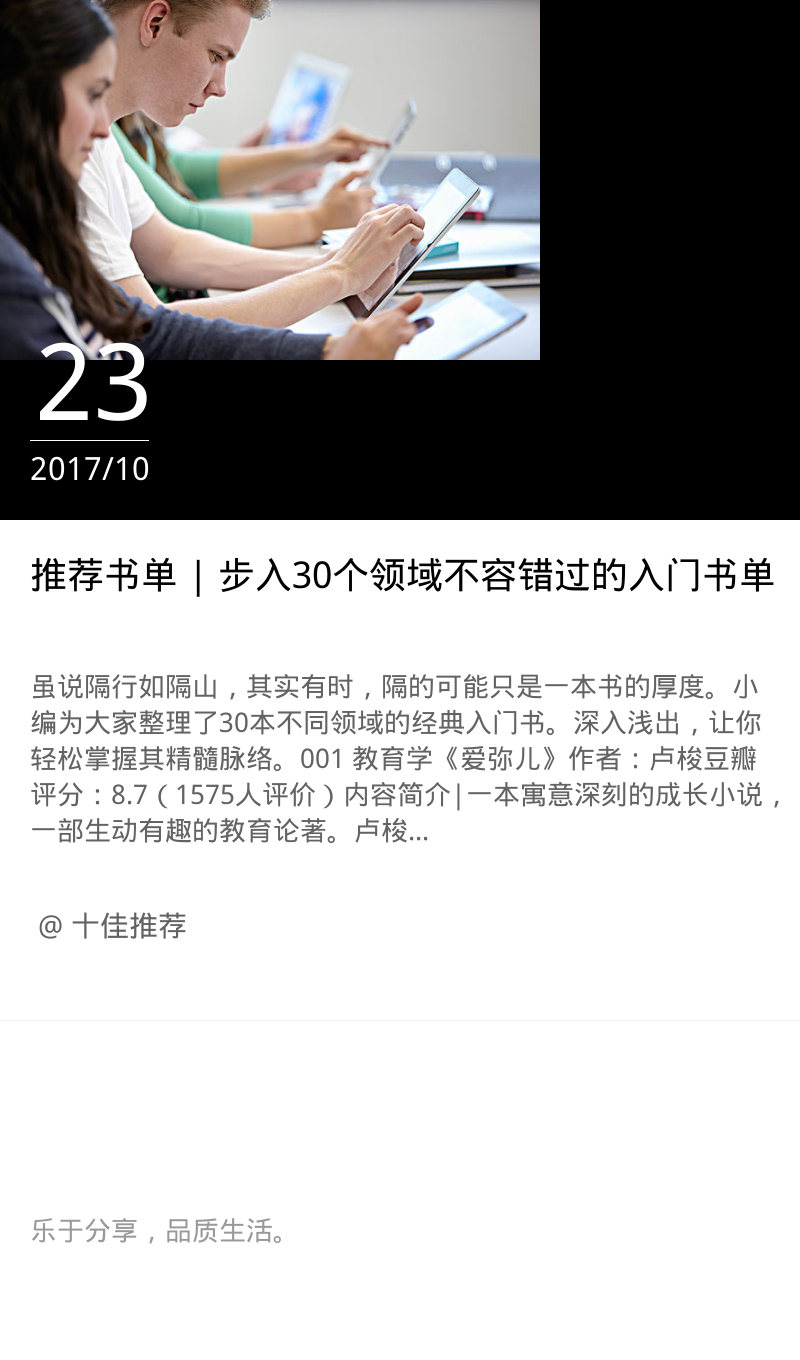The width and height of the screenshot is (800, 1360).
Task: Open the @ 十佳推荐 source
Action: point(112,926)
